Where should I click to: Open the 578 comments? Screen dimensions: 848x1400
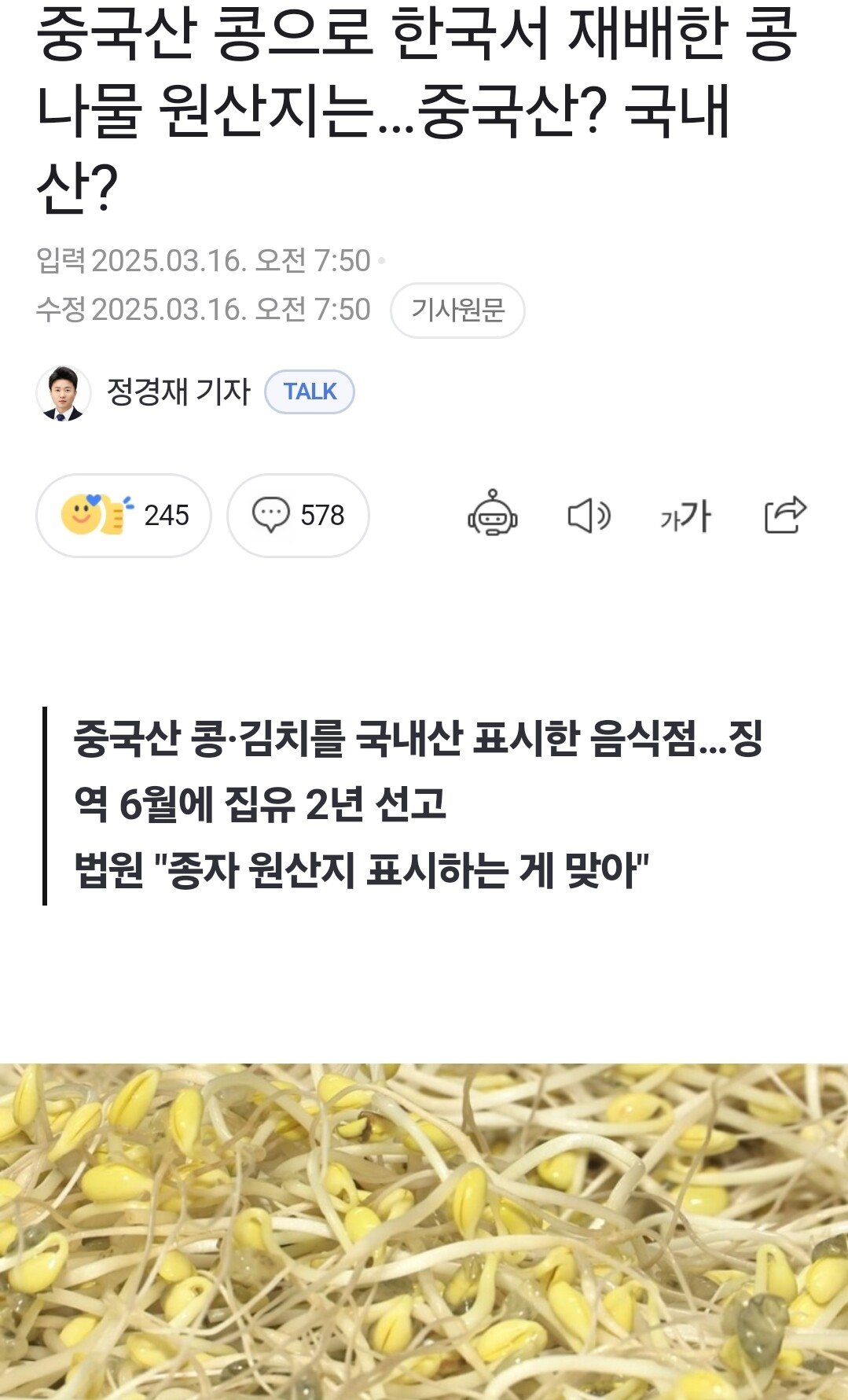point(298,516)
